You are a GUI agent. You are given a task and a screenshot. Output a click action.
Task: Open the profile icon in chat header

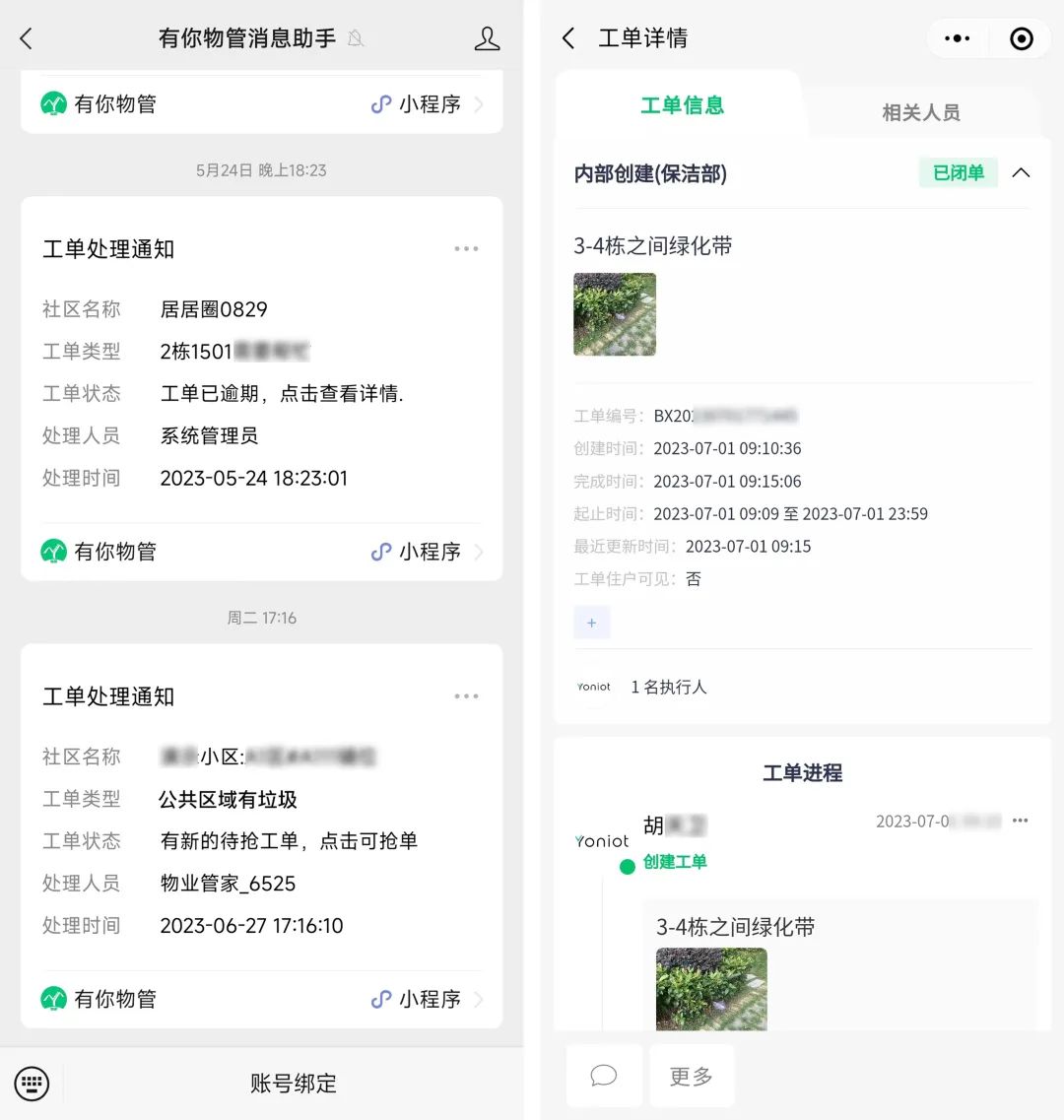click(487, 38)
